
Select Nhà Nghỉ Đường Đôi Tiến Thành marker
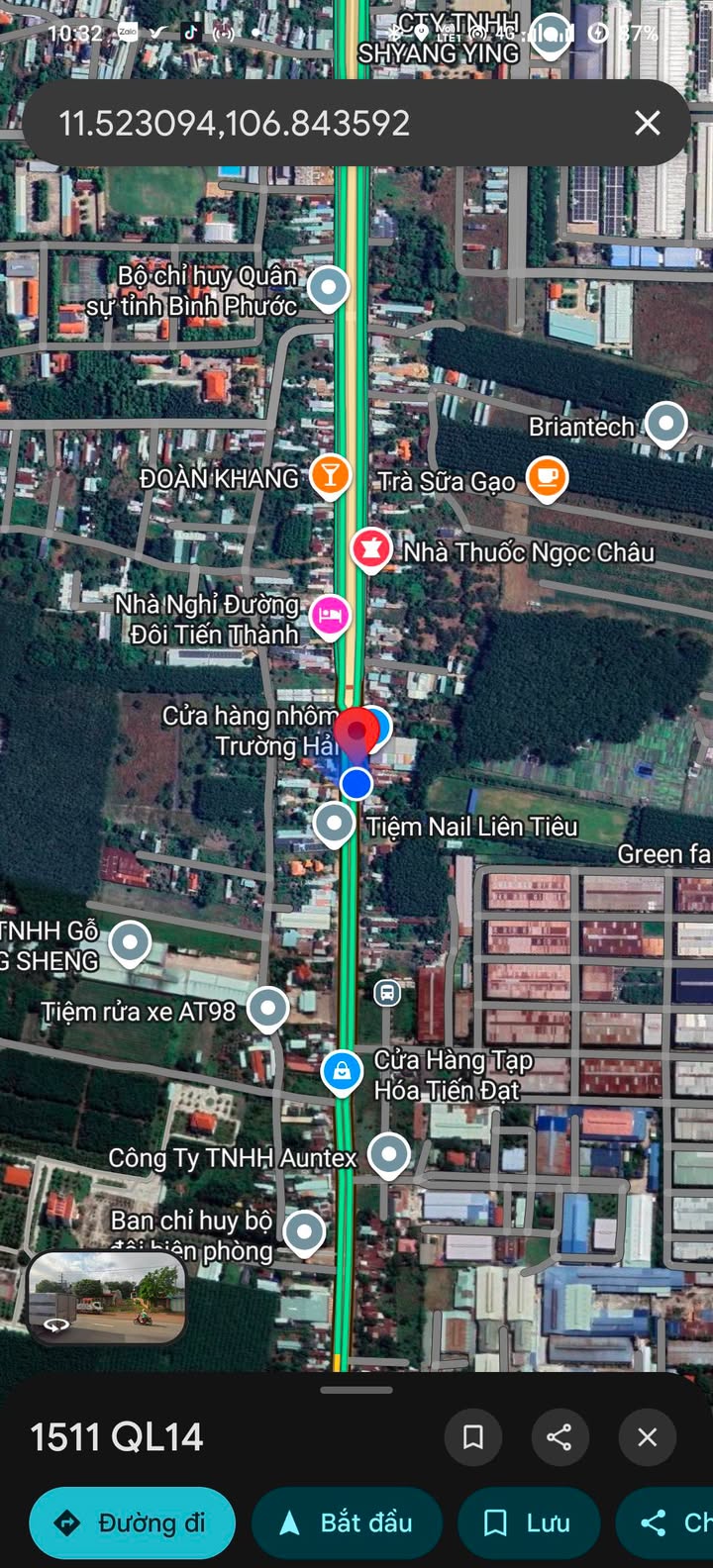pos(330,616)
